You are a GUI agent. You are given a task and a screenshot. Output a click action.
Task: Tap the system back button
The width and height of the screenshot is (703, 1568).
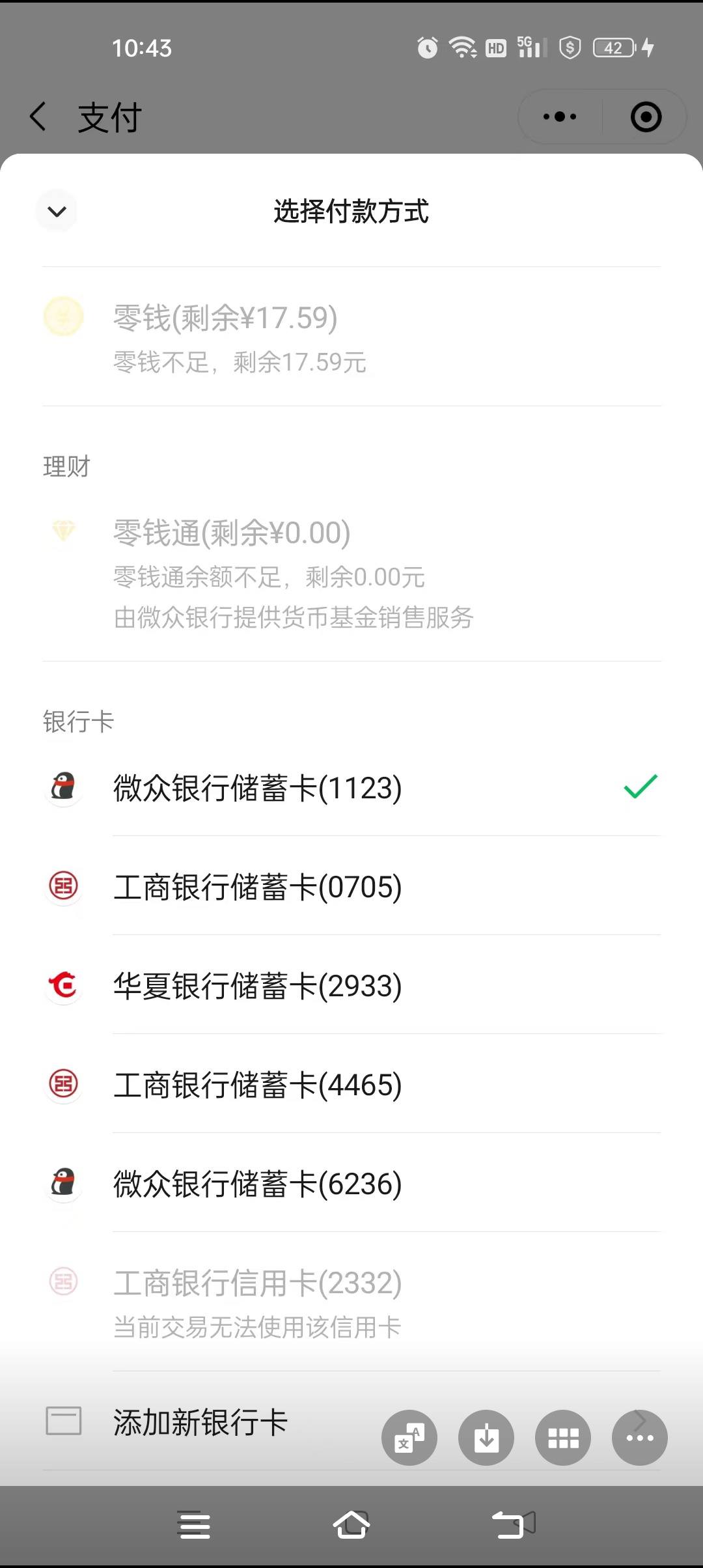pos(512,1524)
